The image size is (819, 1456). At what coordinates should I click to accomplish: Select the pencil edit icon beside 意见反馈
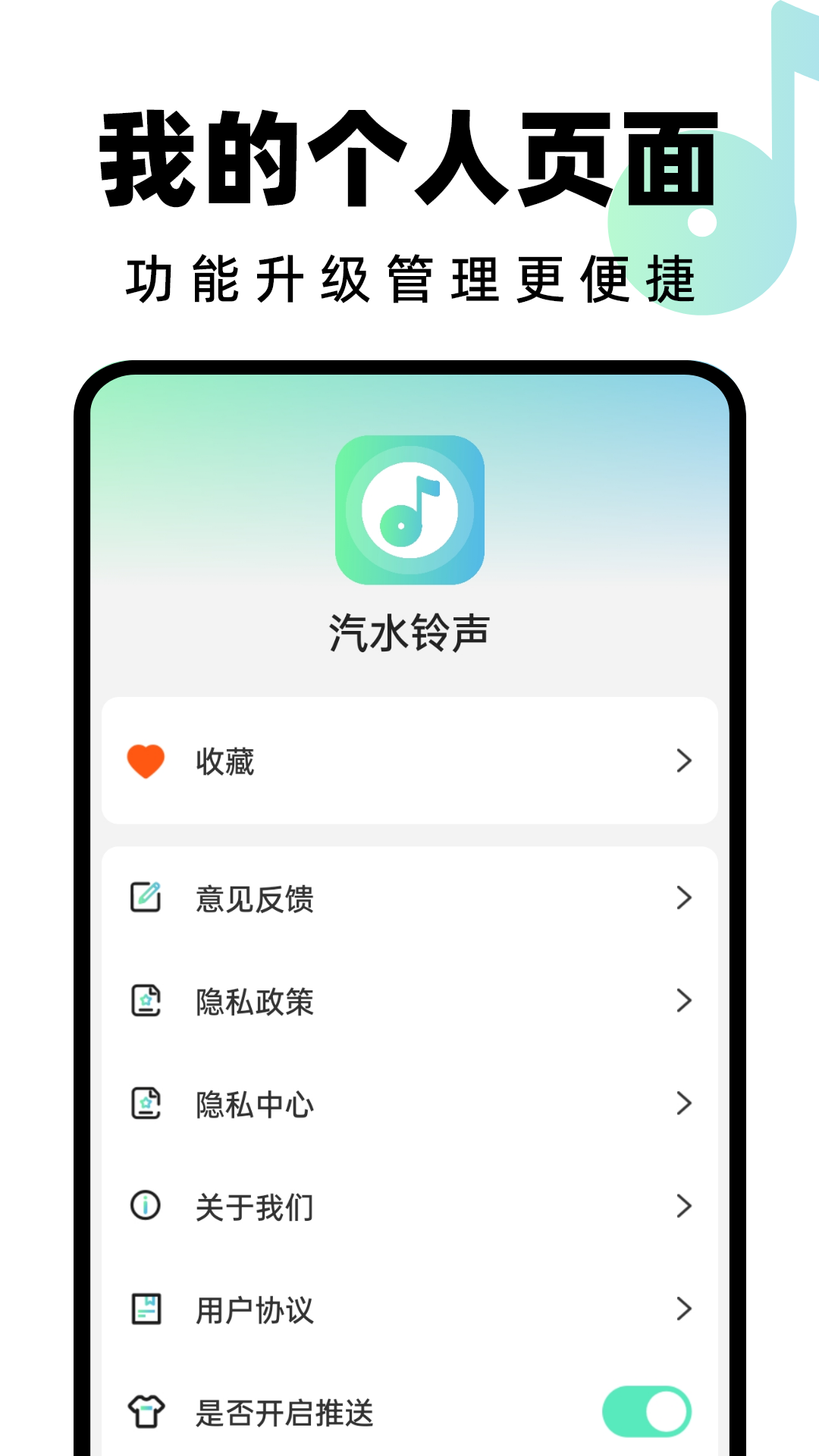tap(146, 899)
